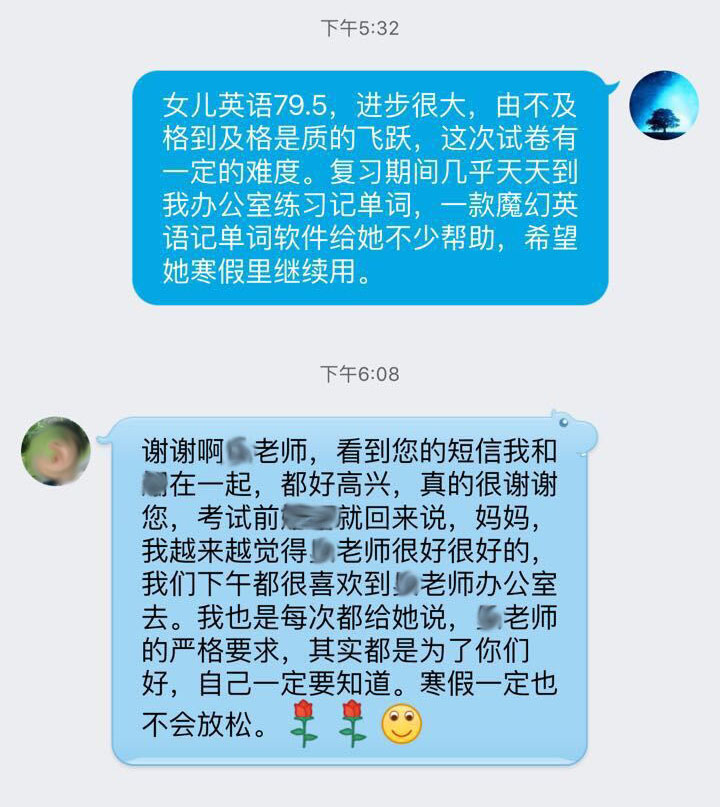Open the blurred avatar beside the 下午6:08 reply

click(56, 451)
